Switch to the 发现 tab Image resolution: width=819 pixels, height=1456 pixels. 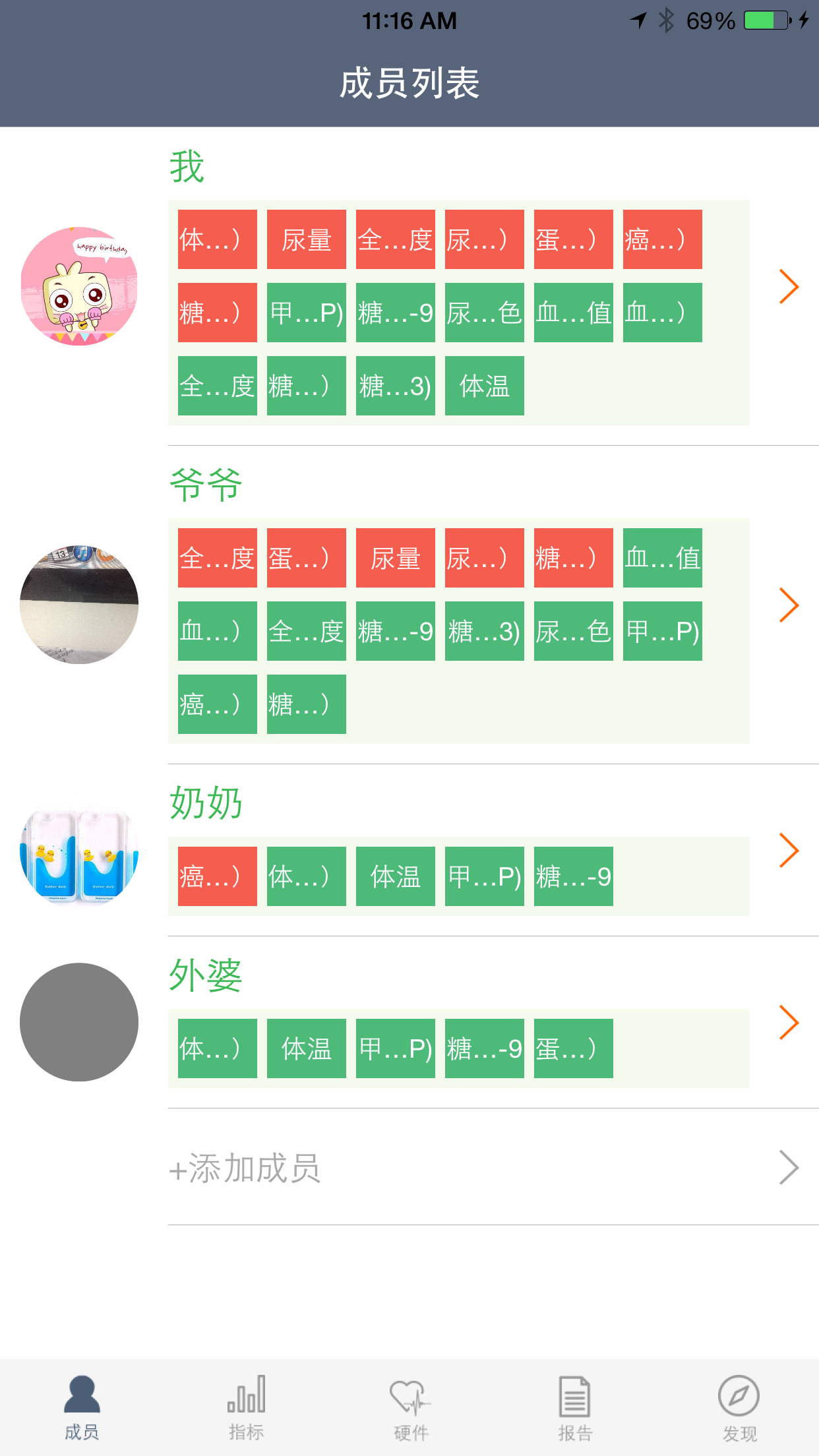tap(739, 1407)
